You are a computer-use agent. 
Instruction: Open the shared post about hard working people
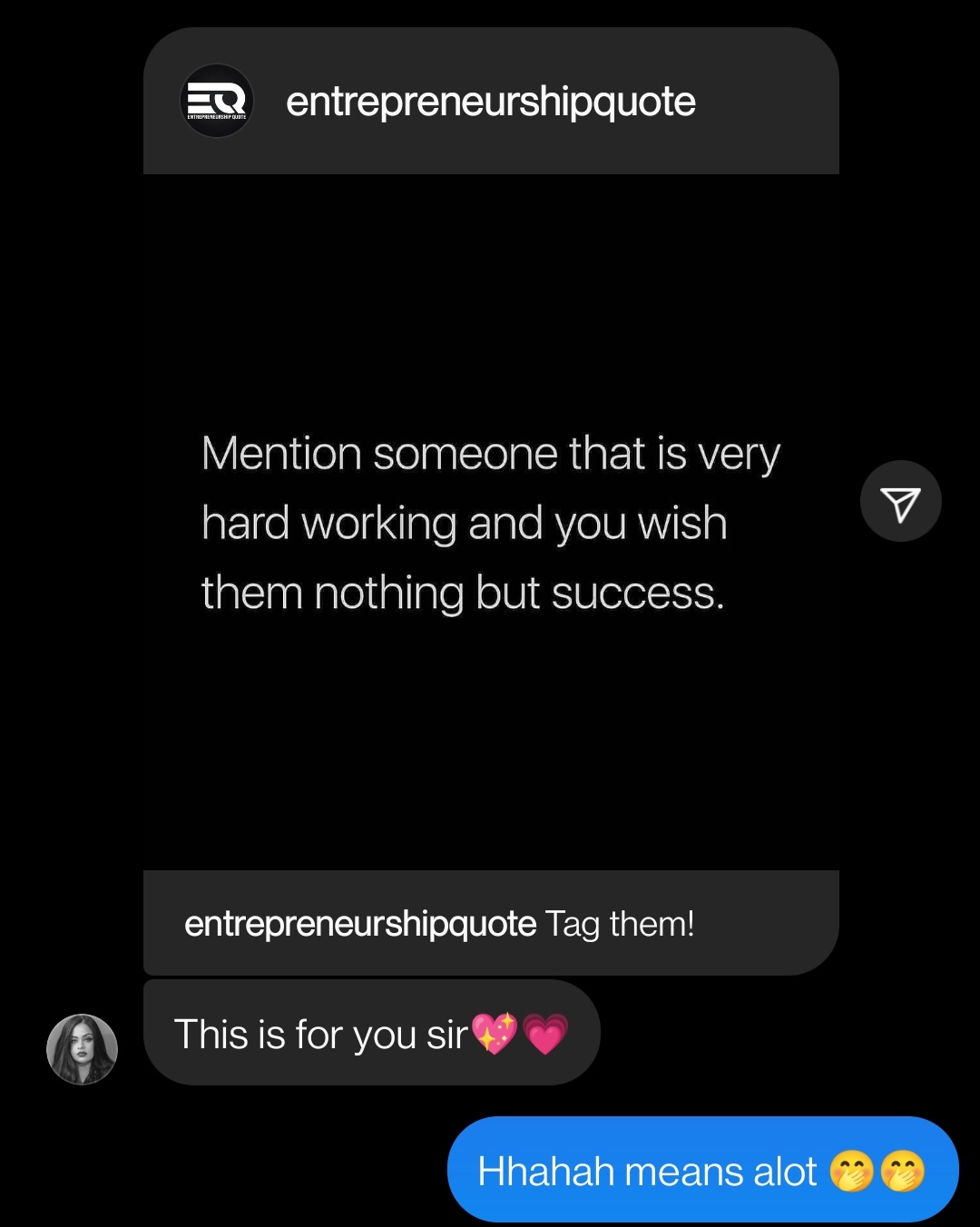490,522
